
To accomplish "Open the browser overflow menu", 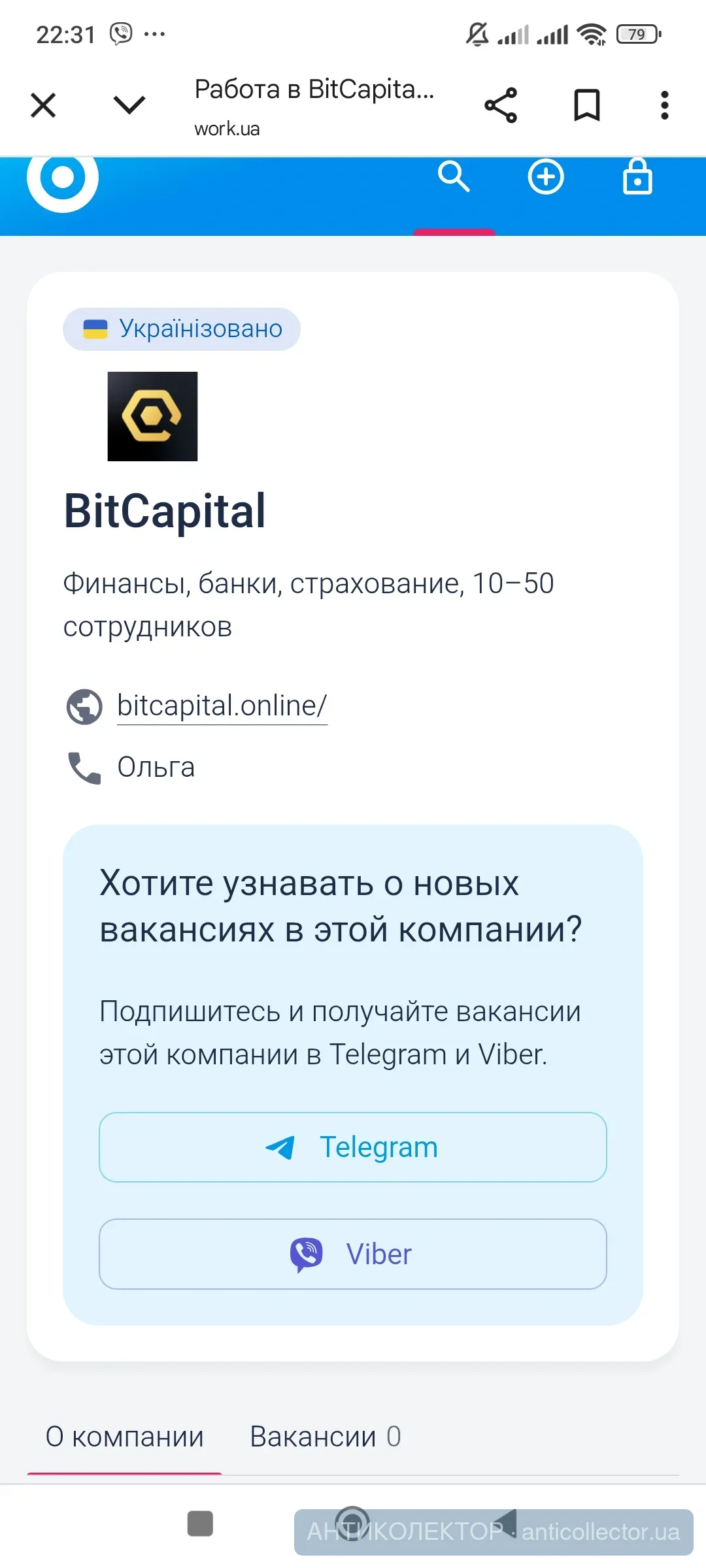I will 665,105.
